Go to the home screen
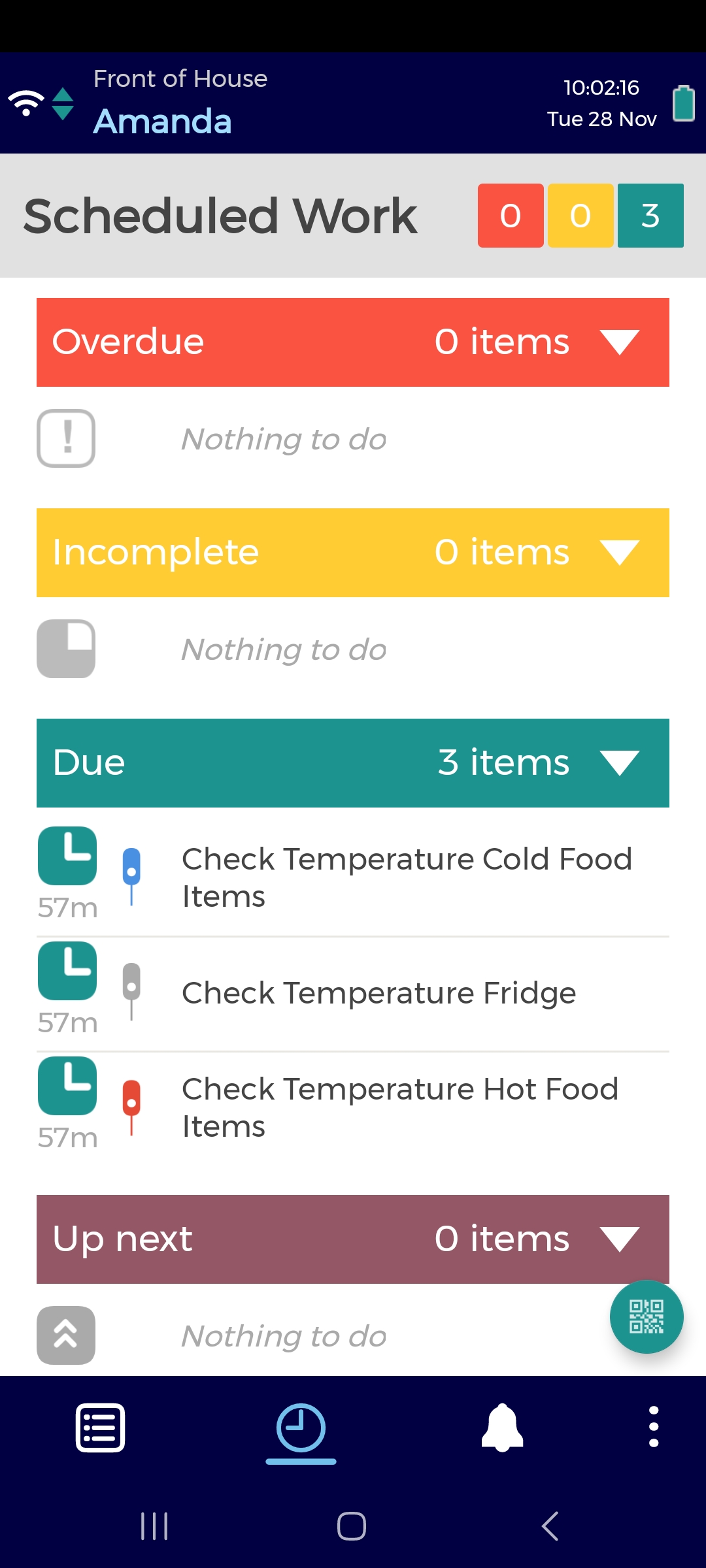 (x=352, y=1527)
